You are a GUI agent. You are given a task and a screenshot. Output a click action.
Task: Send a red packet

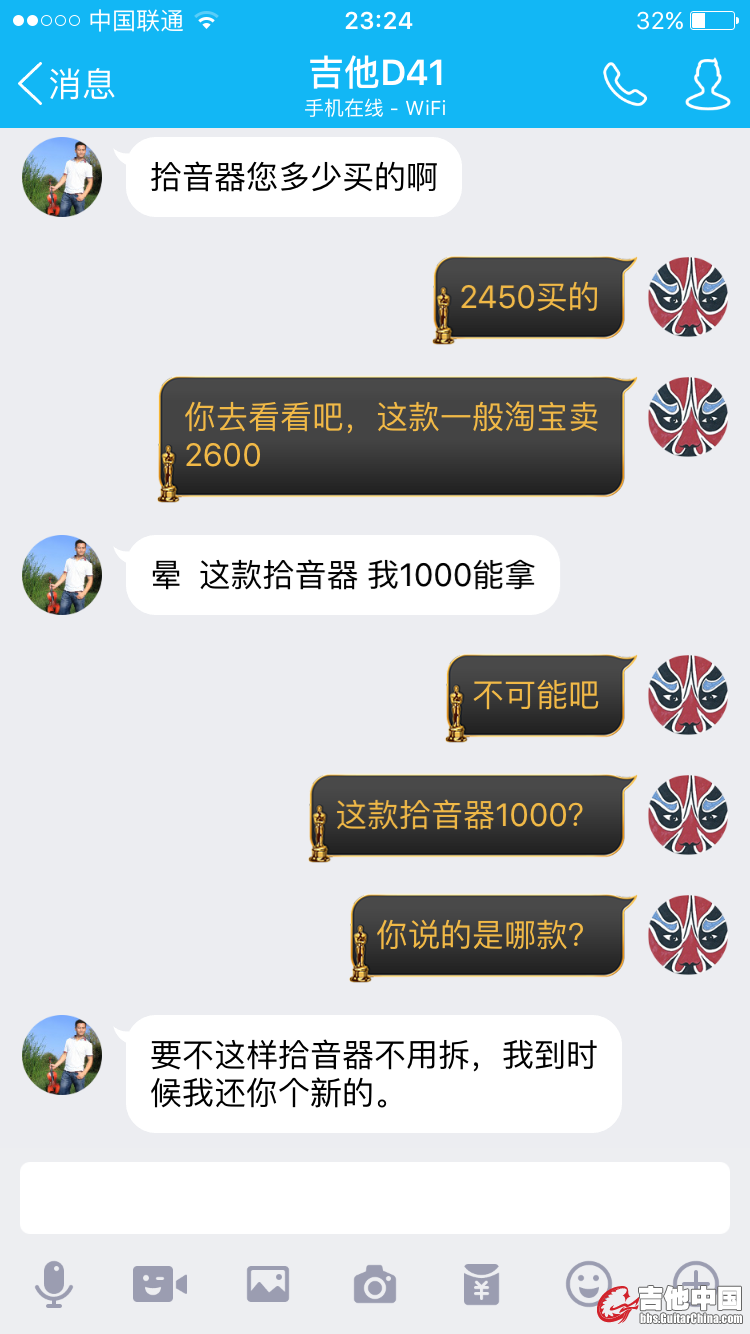[482, 1283]
